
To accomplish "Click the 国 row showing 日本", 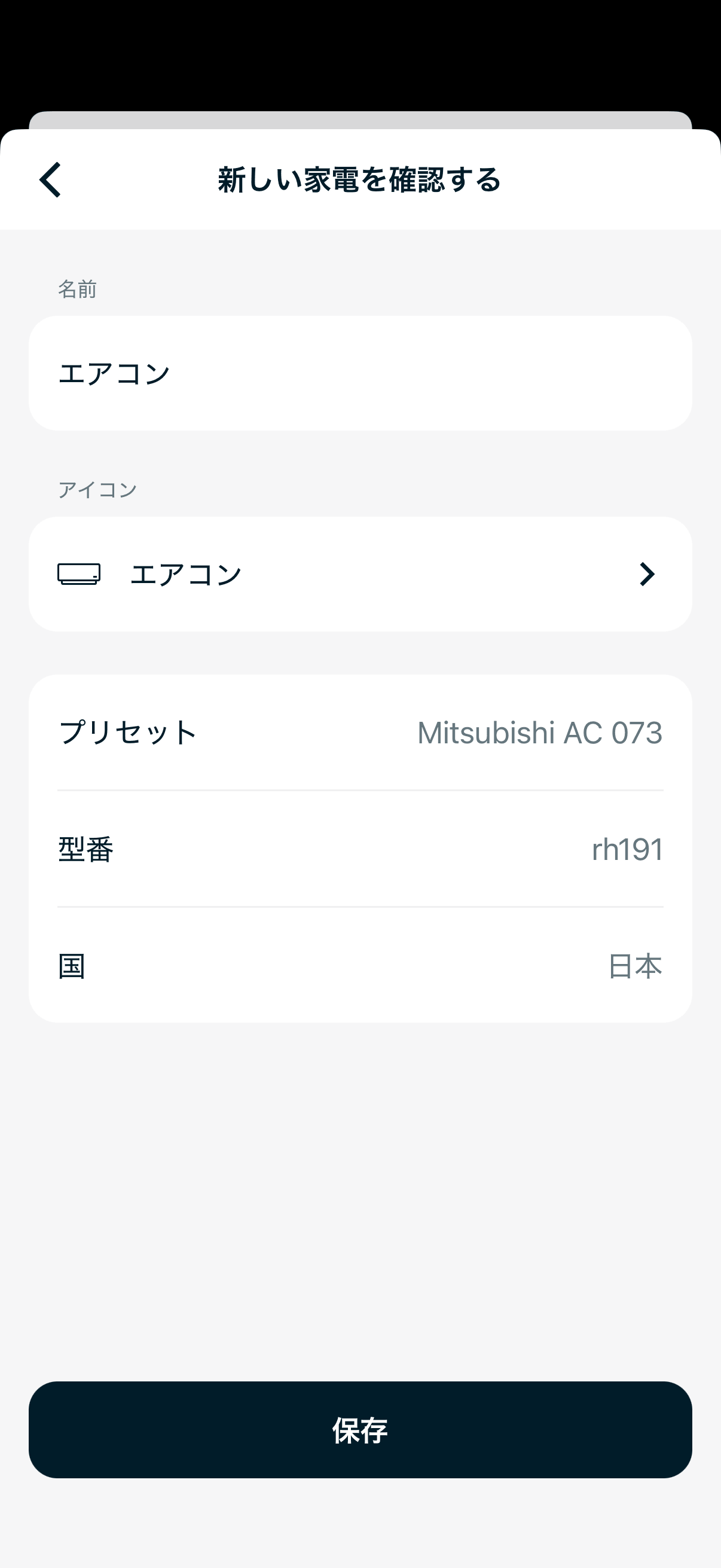I will 360,965.
